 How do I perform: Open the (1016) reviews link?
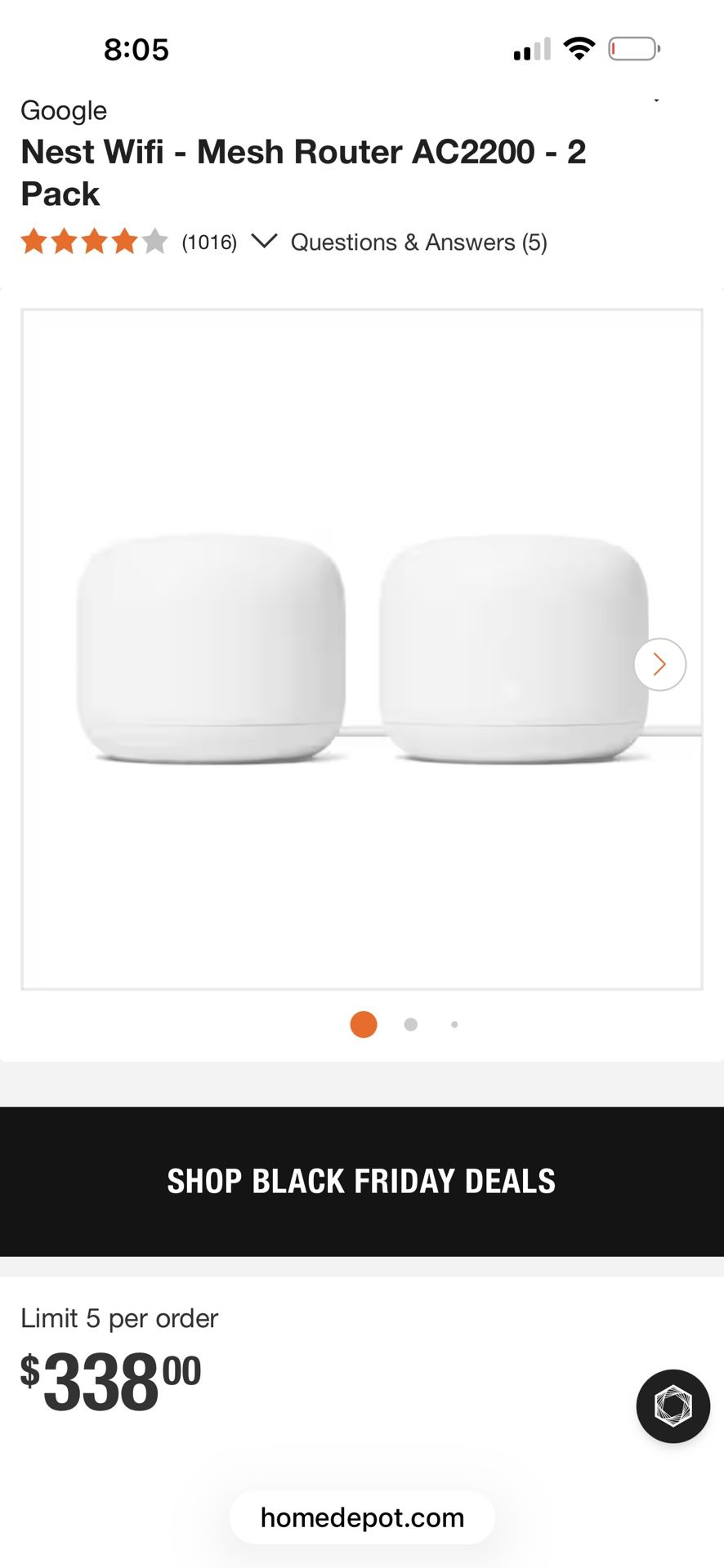click(x=208, y=242)
